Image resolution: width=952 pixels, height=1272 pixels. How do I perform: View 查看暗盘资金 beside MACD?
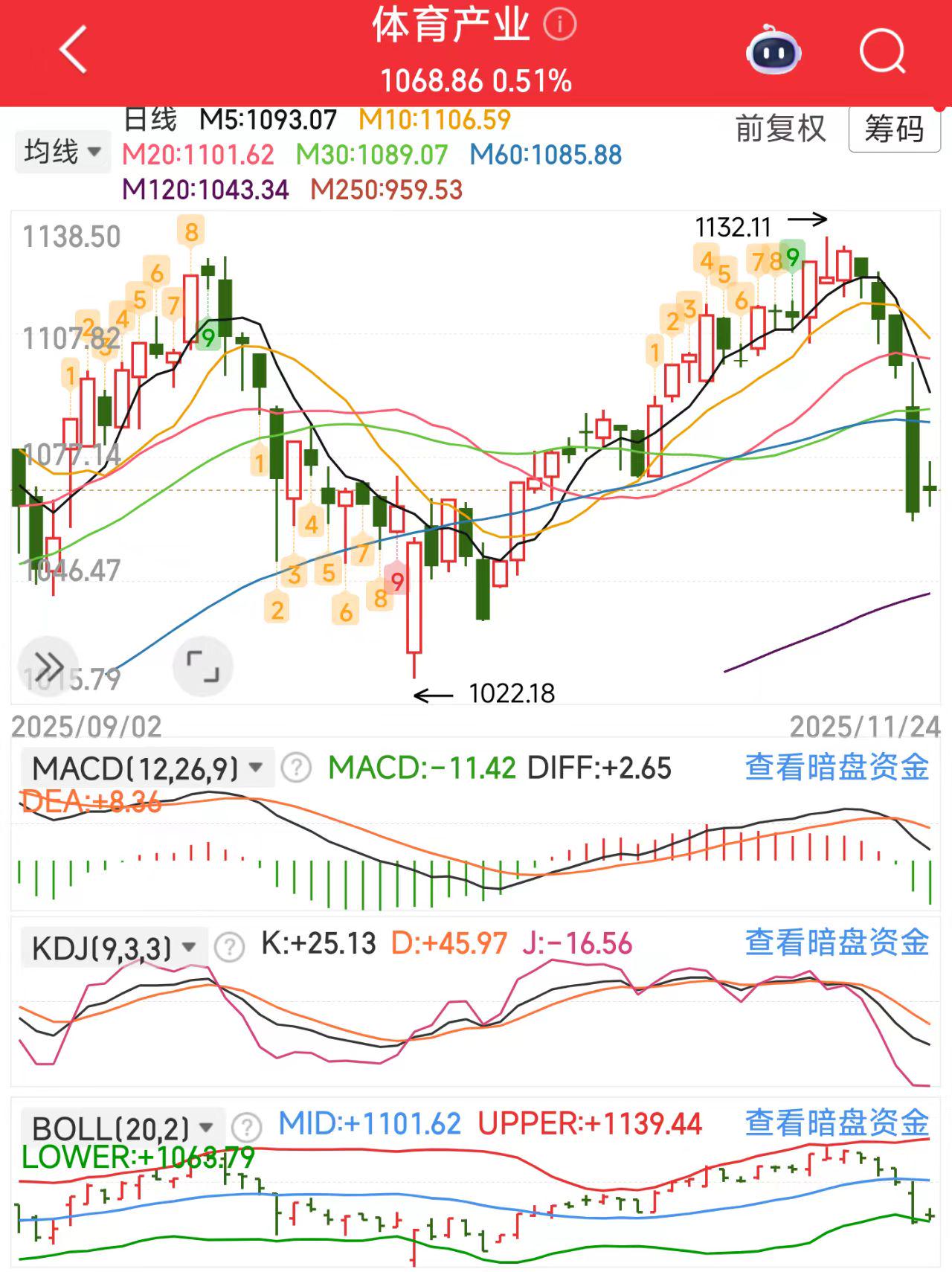pyautogui.click(x=837, y=767)
